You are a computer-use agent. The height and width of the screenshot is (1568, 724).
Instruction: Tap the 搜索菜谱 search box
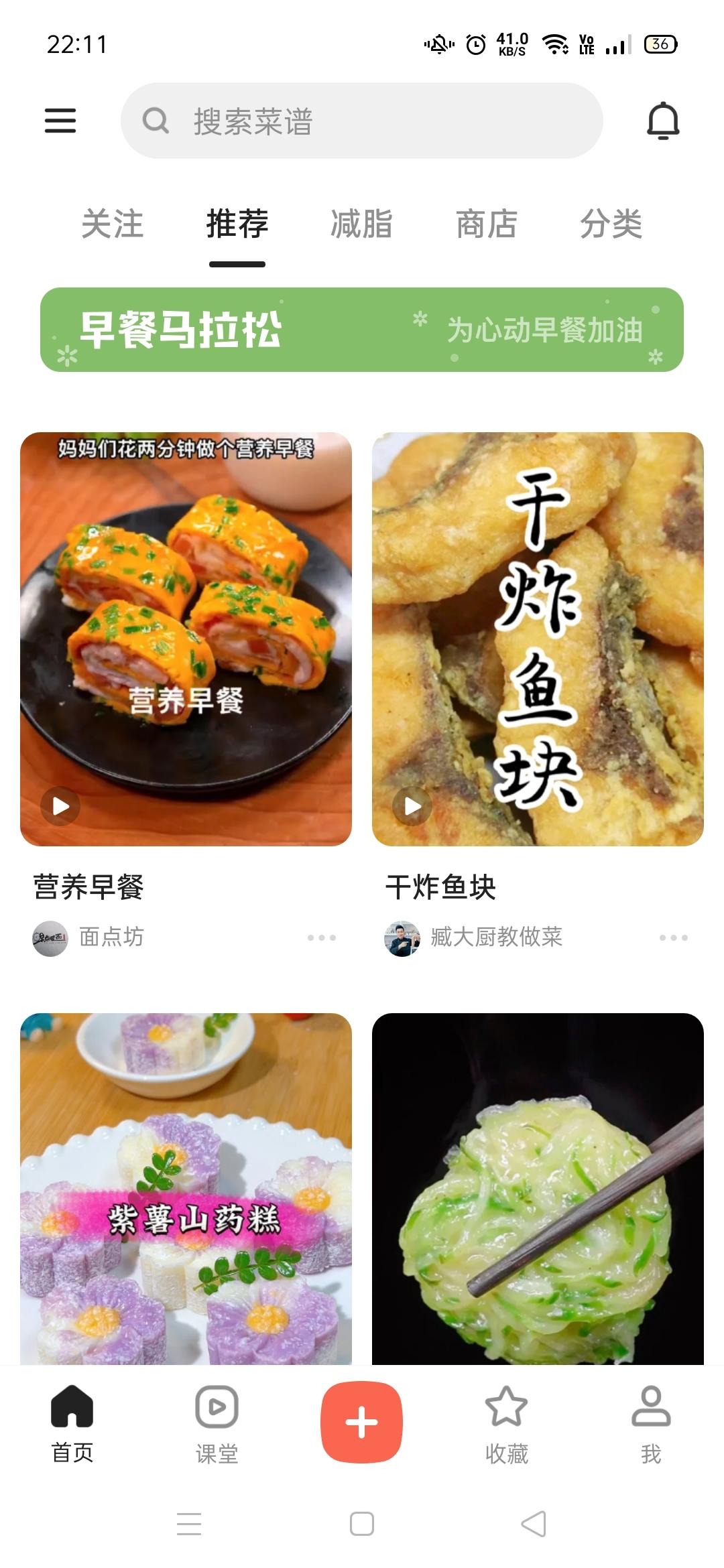(x=362, y=121)
